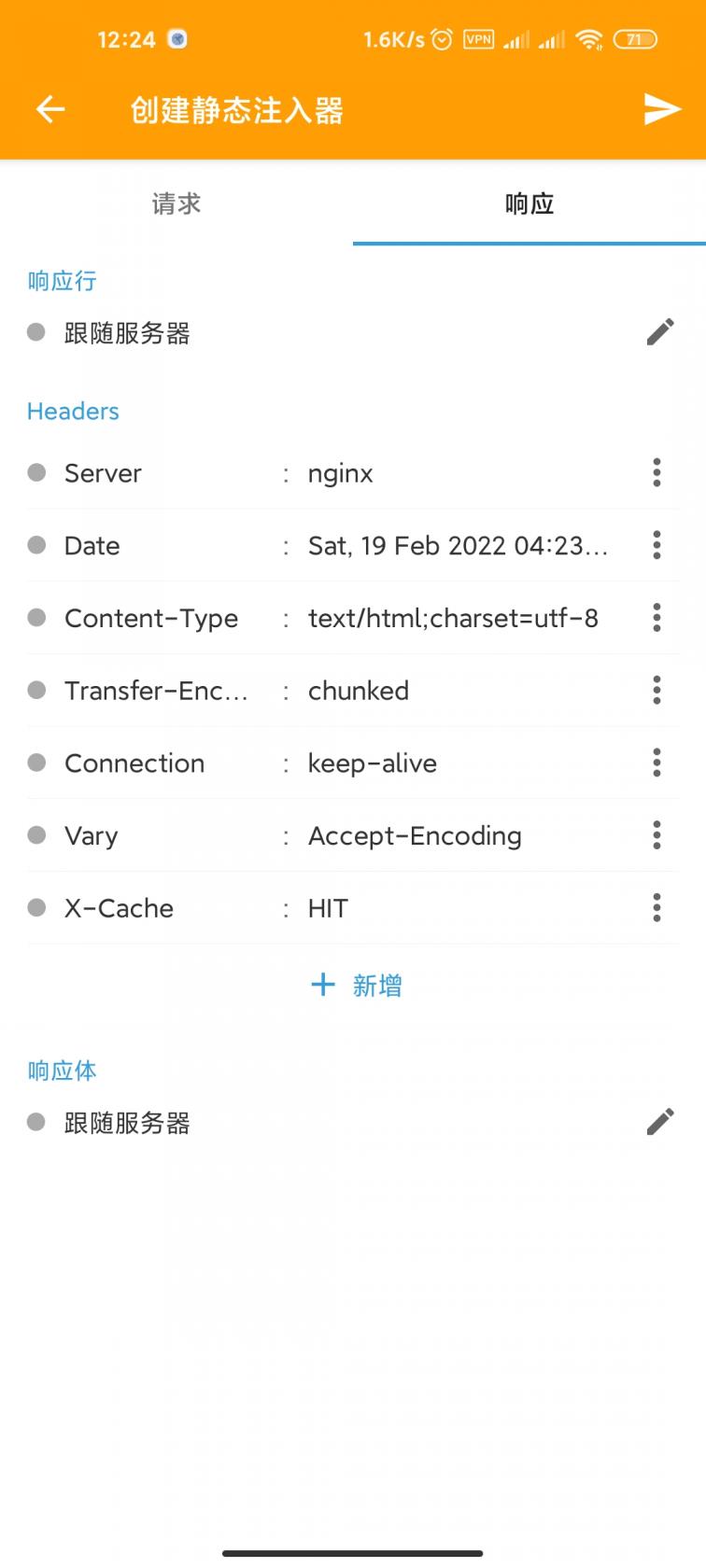Select the X-Cache HIT value
Image resolution: width=706 pixels, height=1568 pixels.
click(x=327, y=908)
